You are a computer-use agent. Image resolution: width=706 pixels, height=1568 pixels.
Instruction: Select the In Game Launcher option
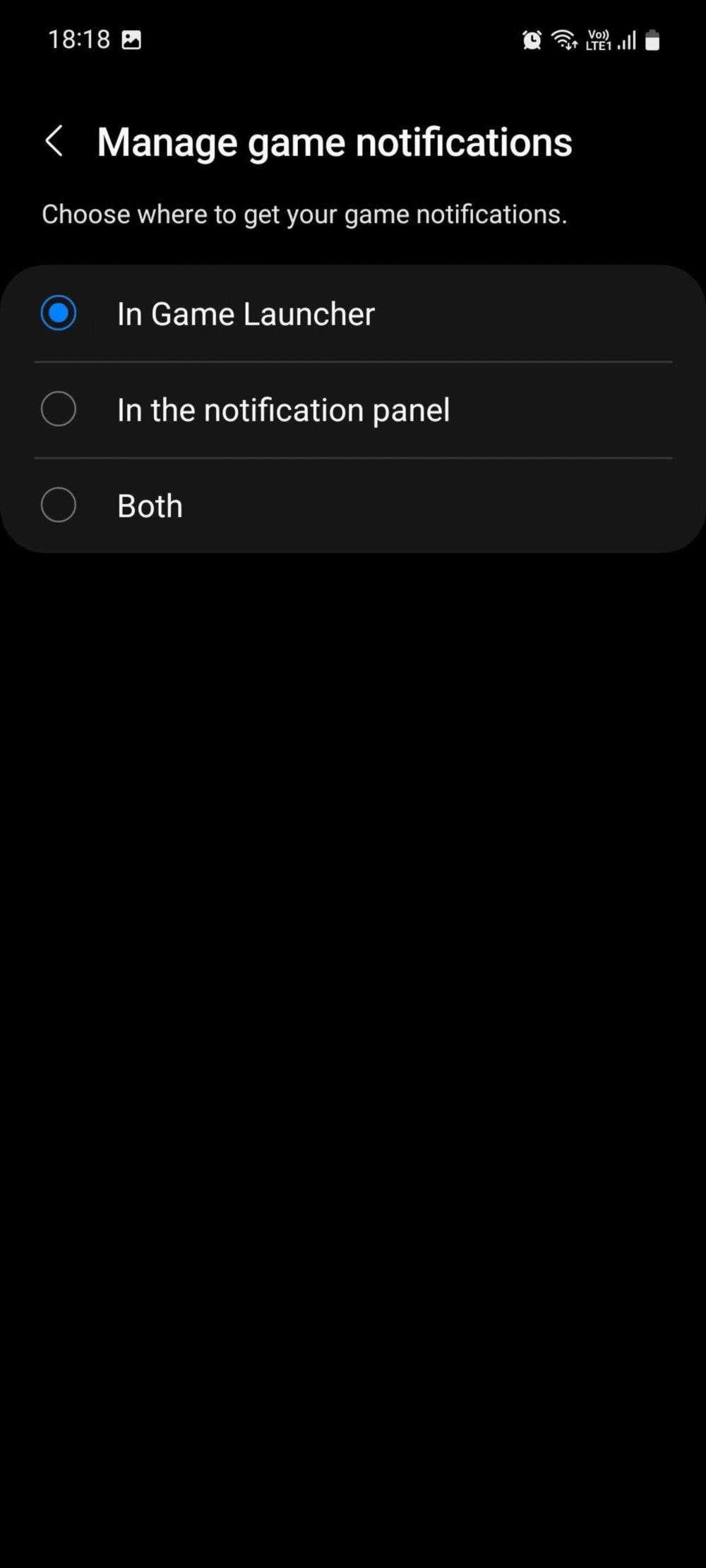pos(59,313)
